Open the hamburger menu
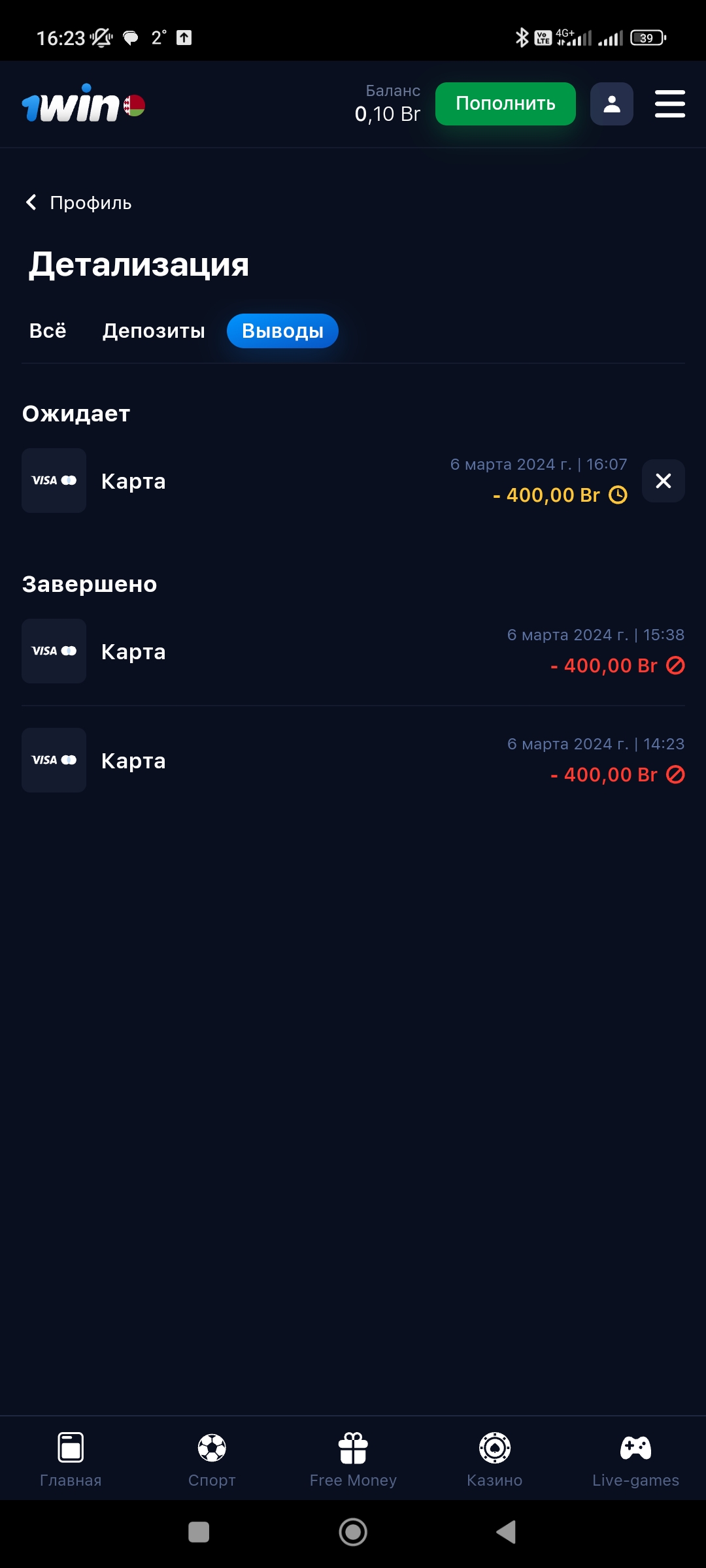 point(669,104)
